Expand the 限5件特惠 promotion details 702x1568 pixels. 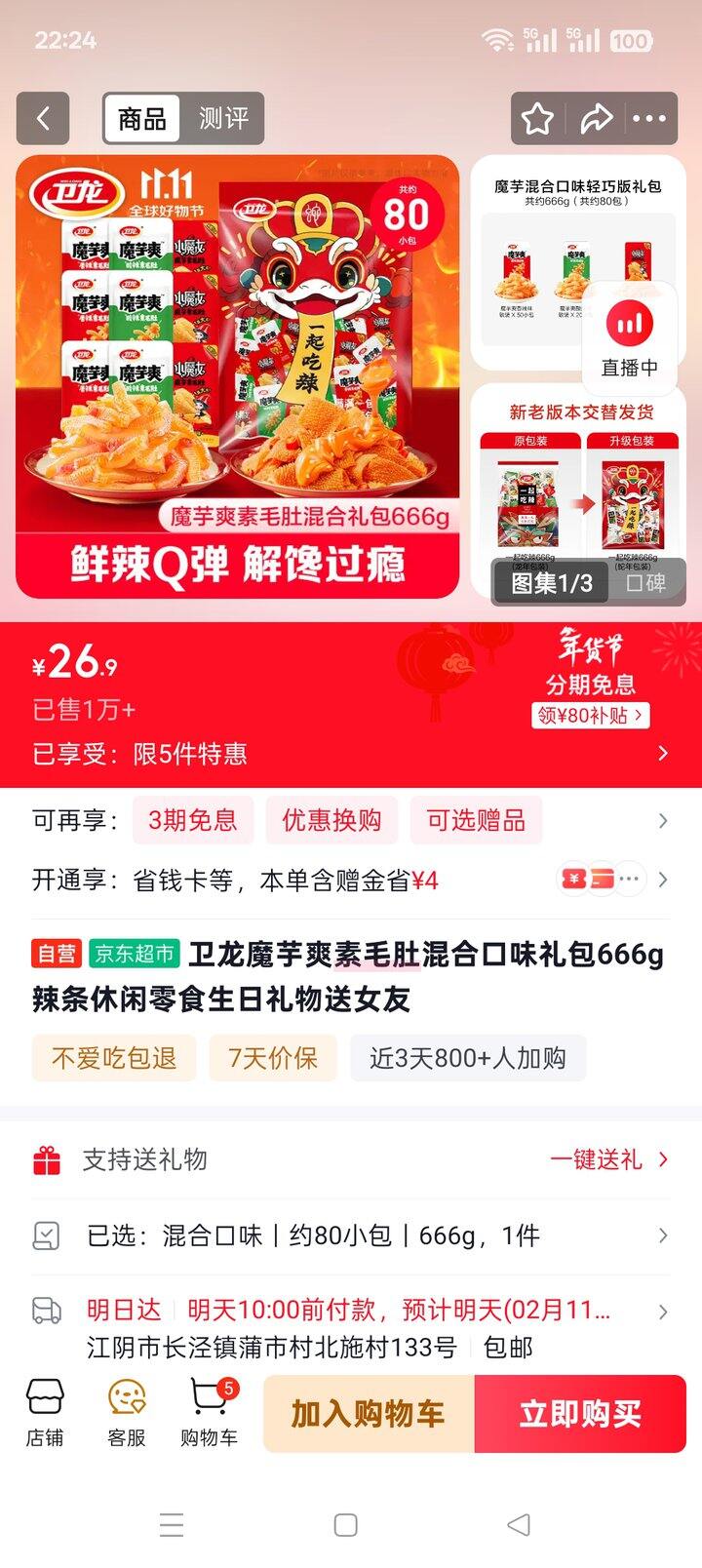666,753
